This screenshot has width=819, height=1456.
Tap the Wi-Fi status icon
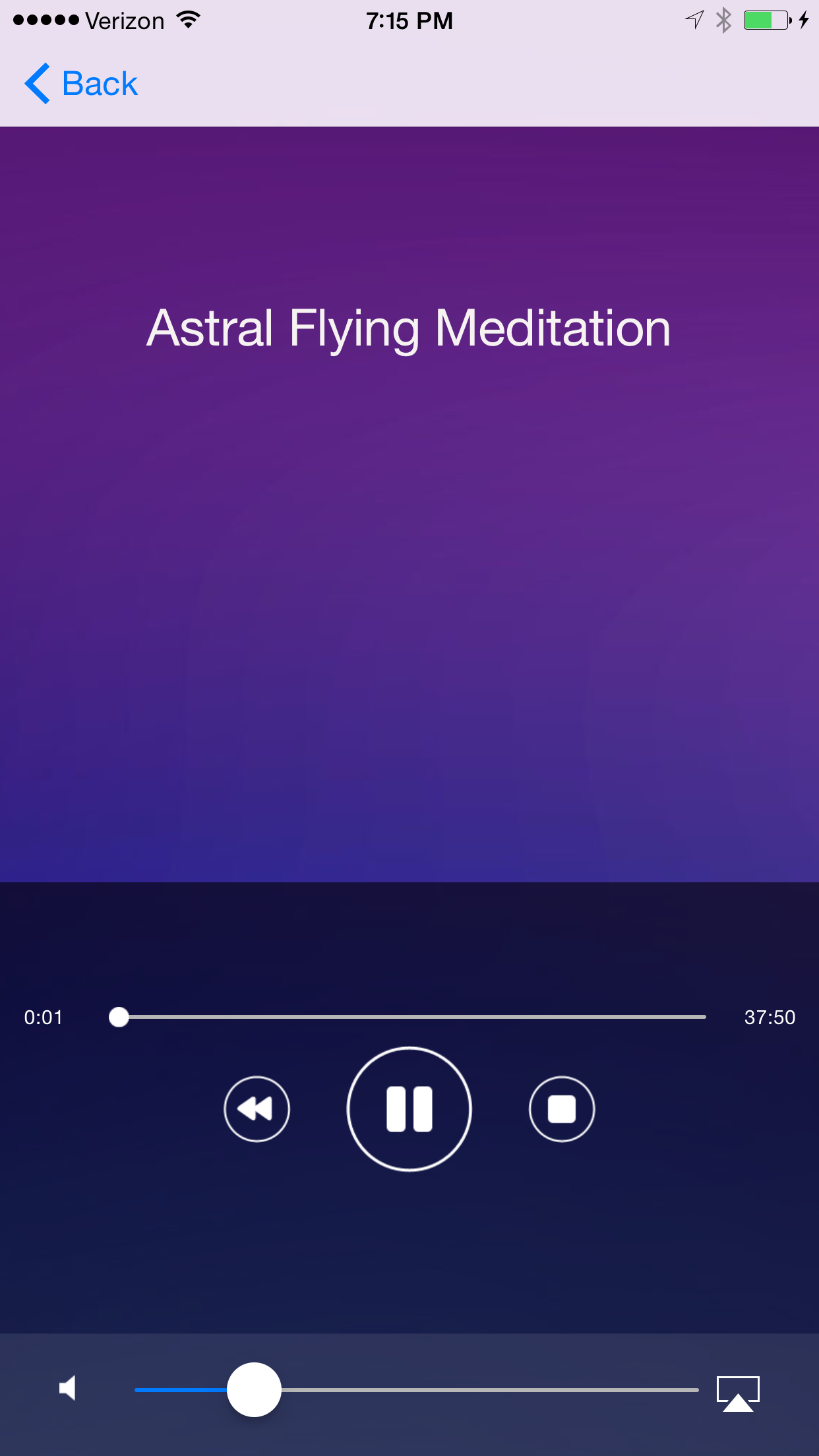[x=189, y=20]
